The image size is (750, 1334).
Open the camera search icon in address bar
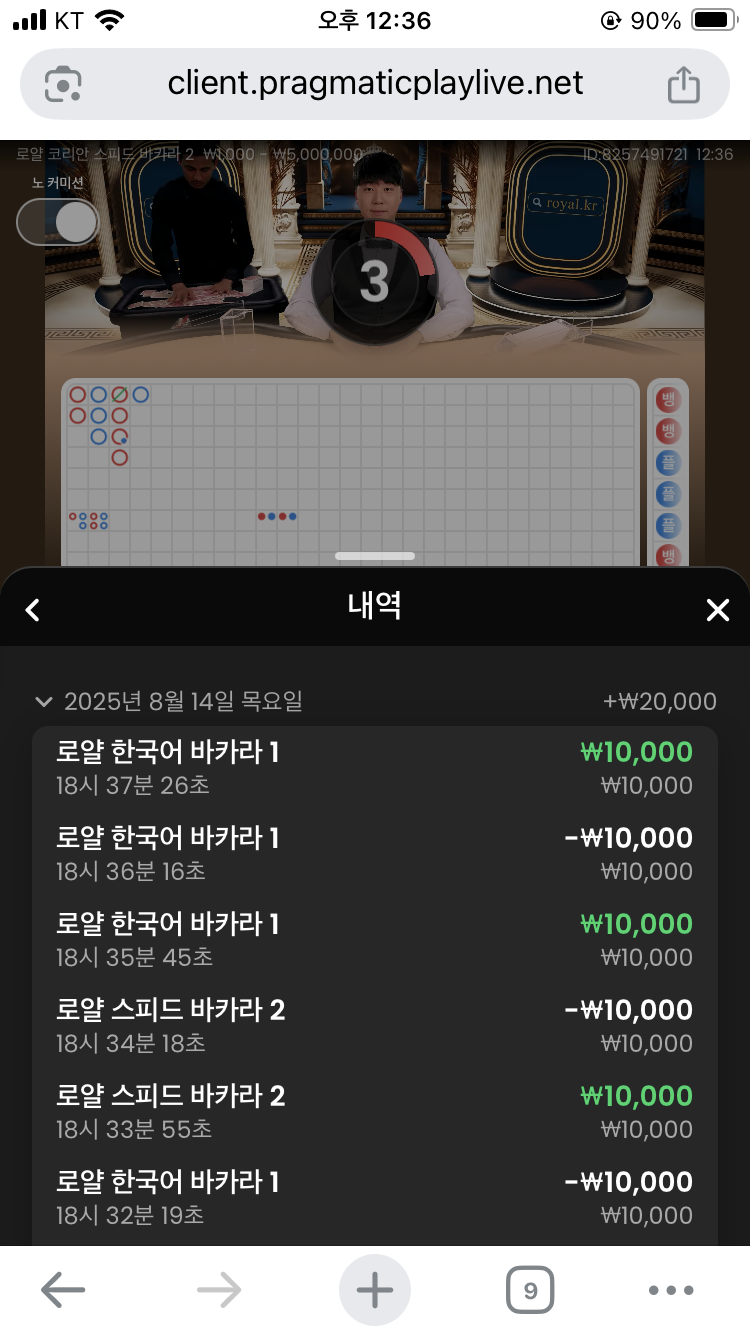pos(63,84)
